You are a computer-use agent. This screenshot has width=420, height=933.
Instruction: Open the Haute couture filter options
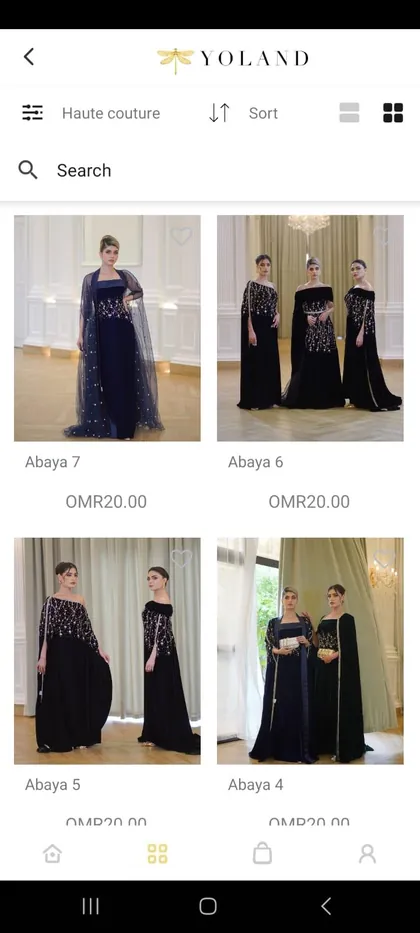point(91,113)
